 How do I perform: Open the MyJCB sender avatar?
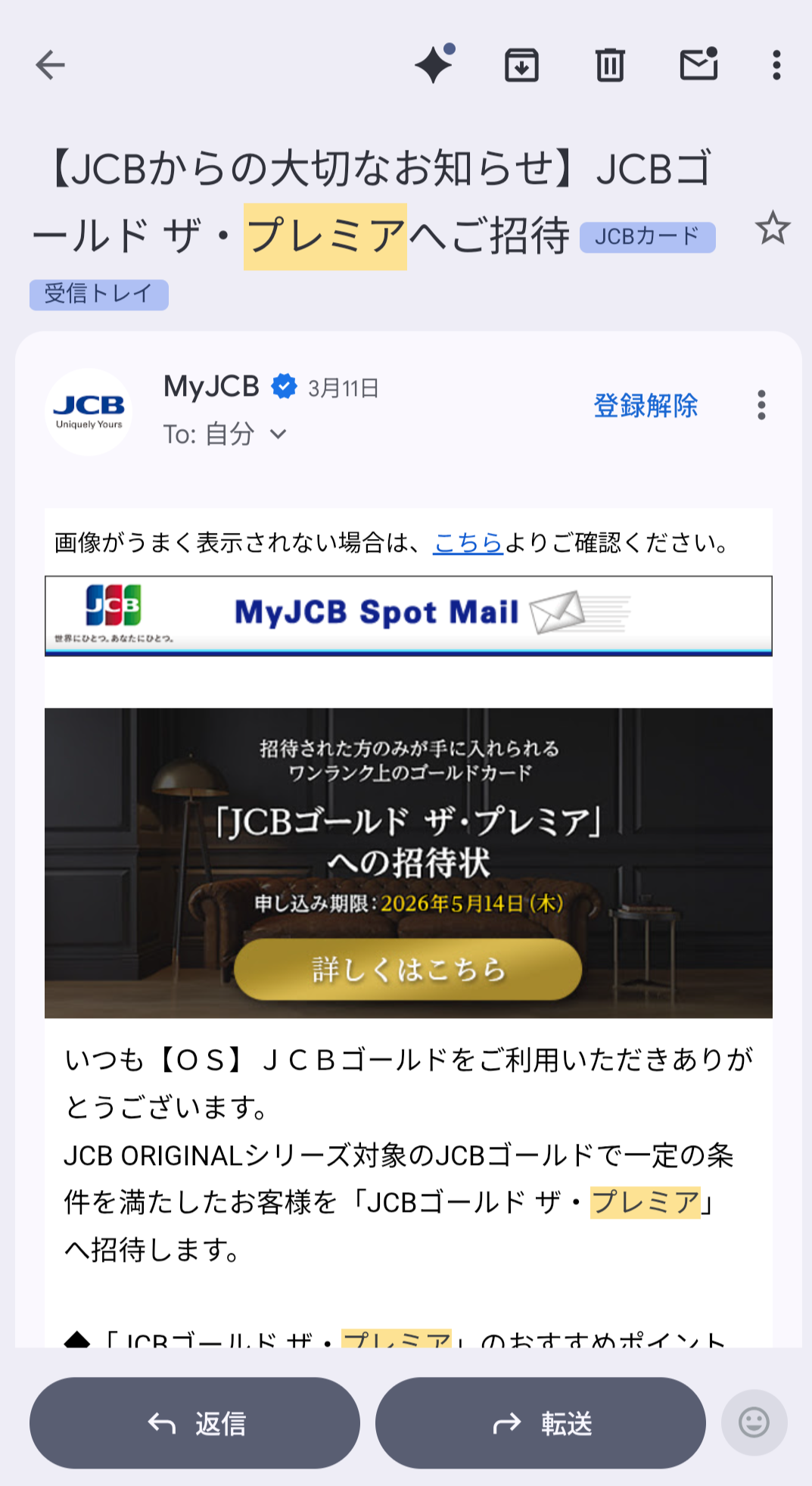click(89, 412)
